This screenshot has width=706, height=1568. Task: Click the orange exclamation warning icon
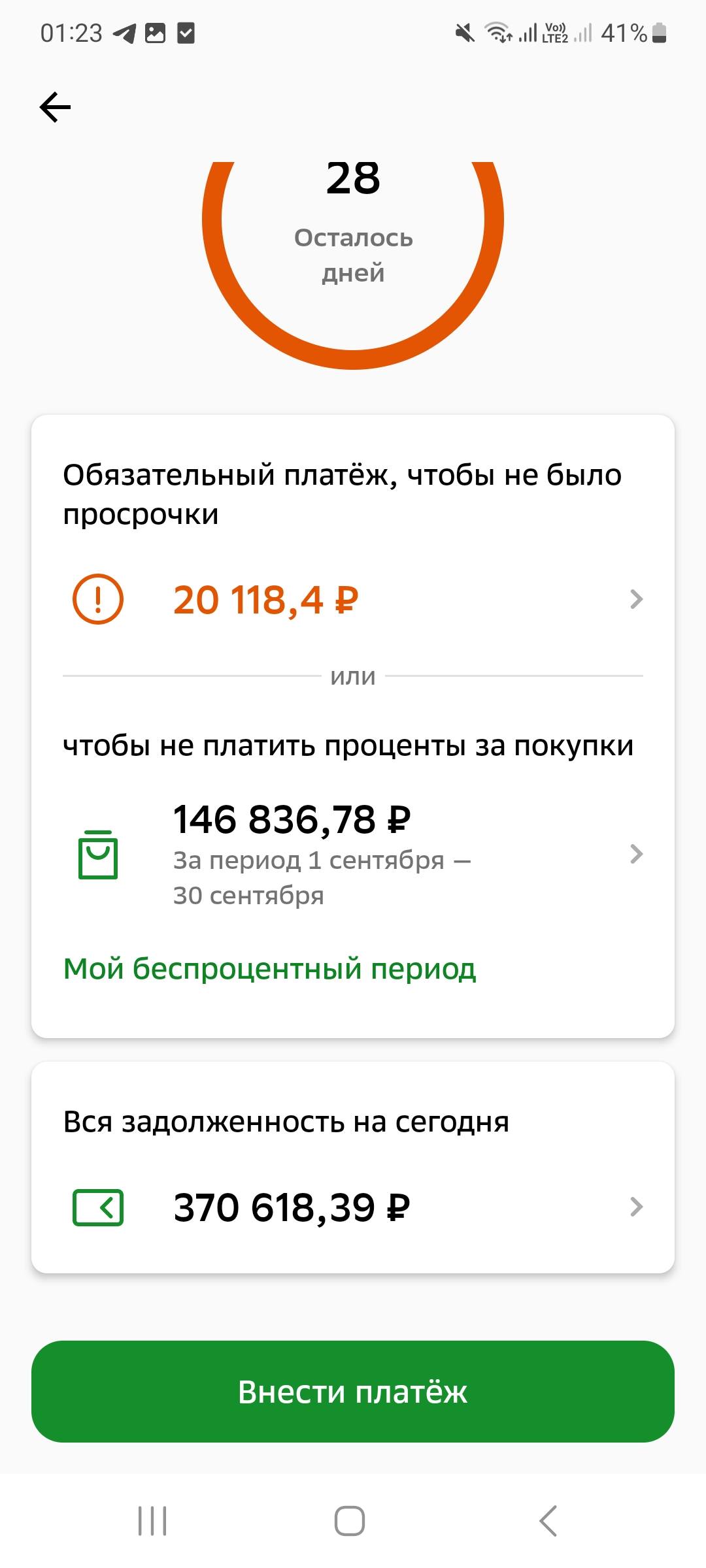(97, 598)
